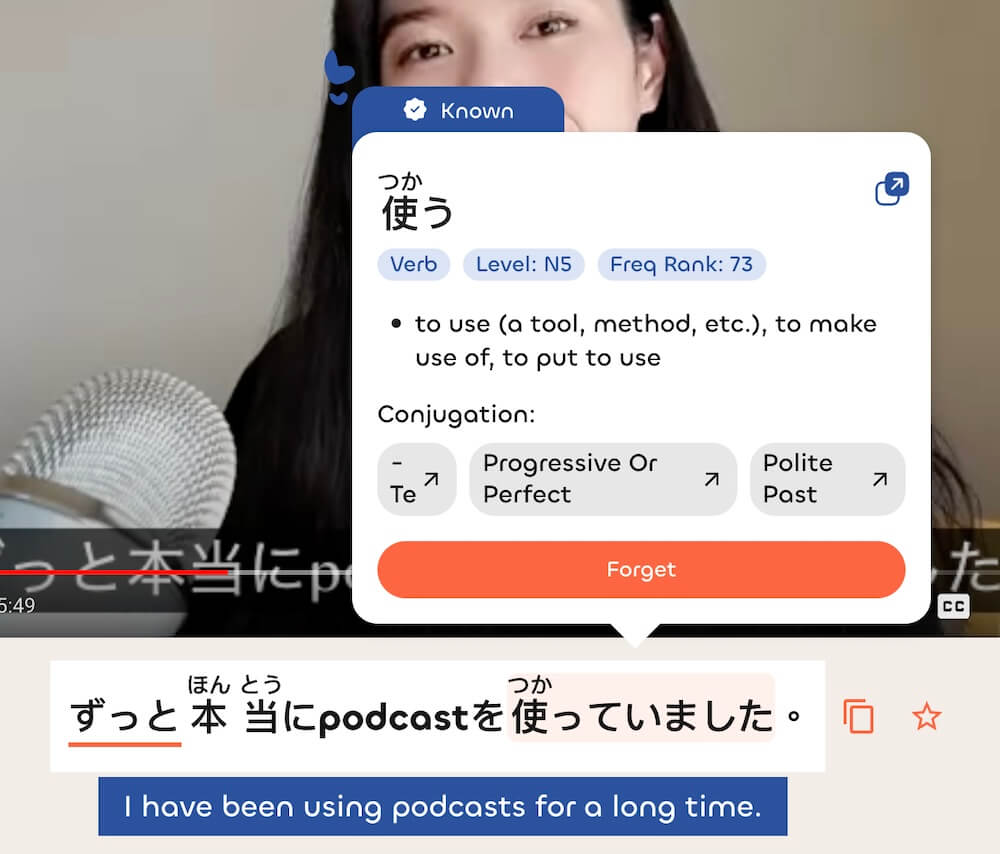Open the Polite Past conjugation
1000x854 pixels.
point(826,479)
